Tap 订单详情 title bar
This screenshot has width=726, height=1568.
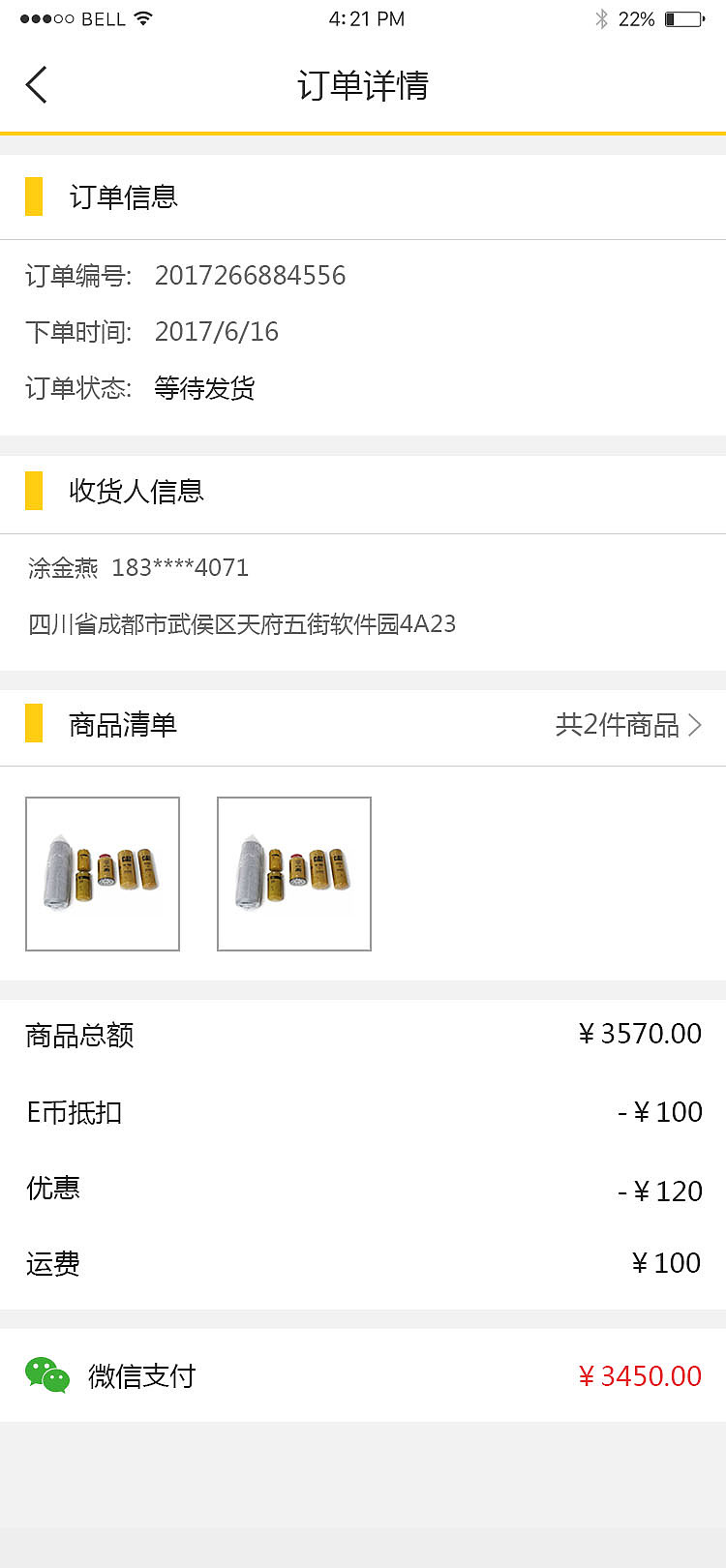pos(363,86)
